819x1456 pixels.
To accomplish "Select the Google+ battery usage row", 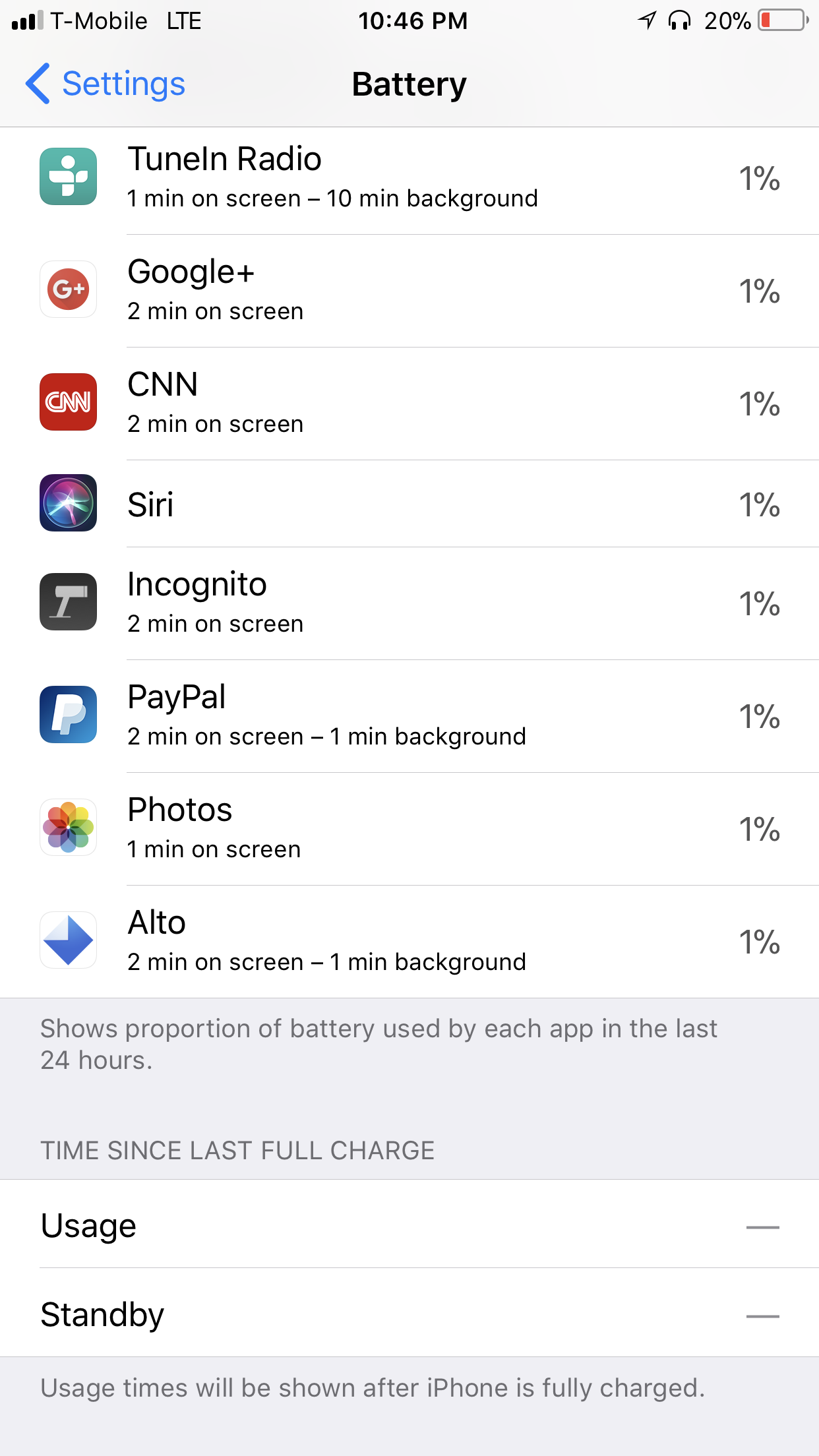I will (409, 291).
